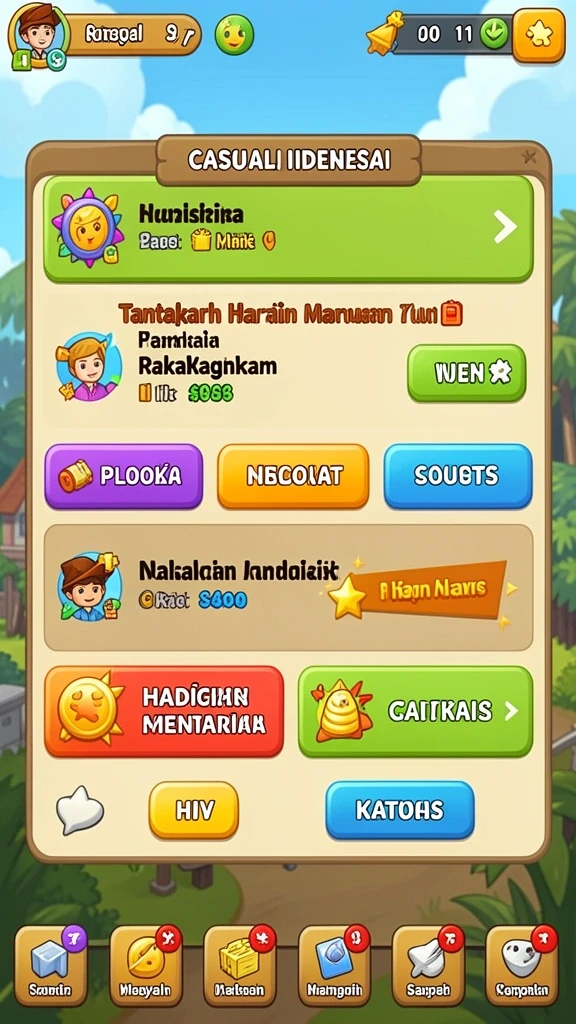Open the green Hunishkina banner
This screenshot has width=576, height=1024.
[288, 229]
